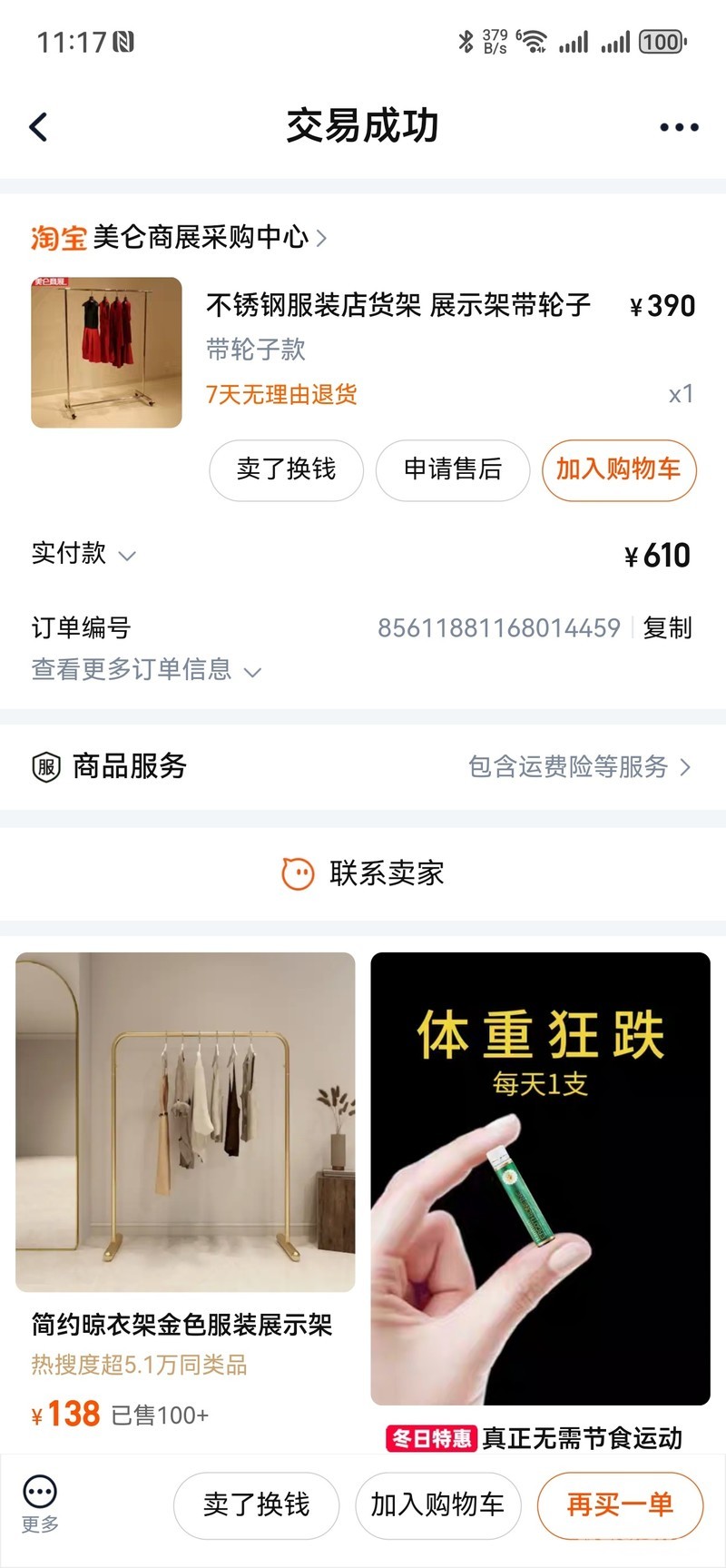Copy the order number with 复制

point(667,628)
